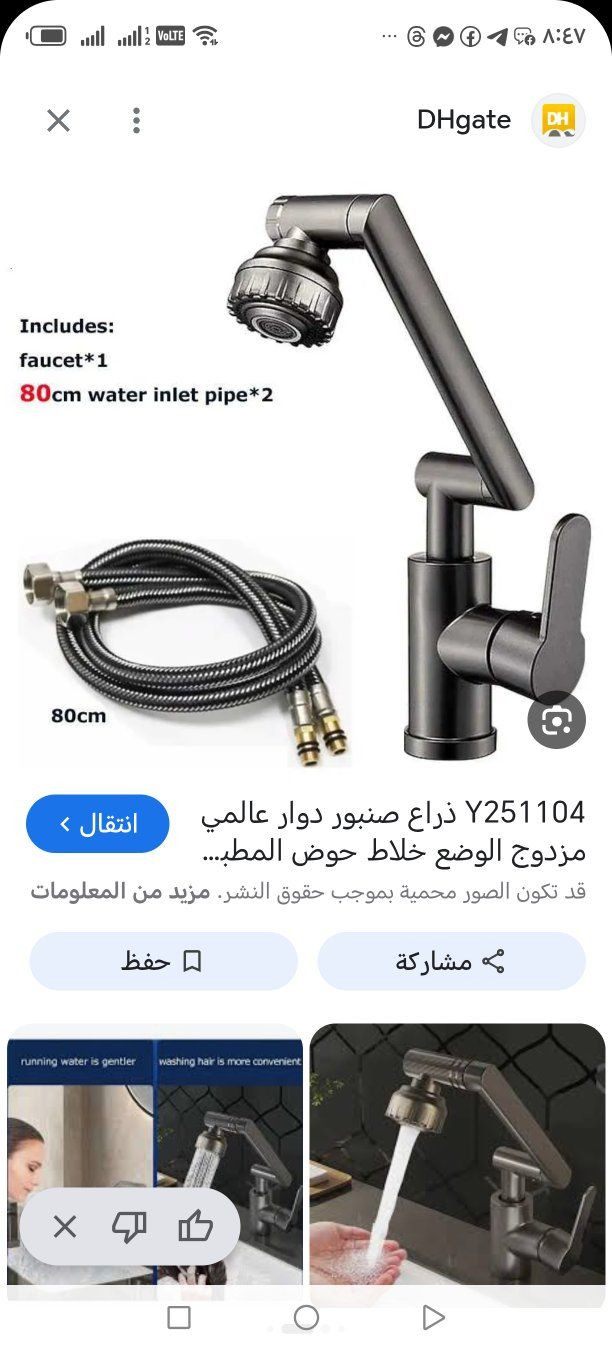
Task: Open the three-dot overflow menu
Action: [136, 121]
